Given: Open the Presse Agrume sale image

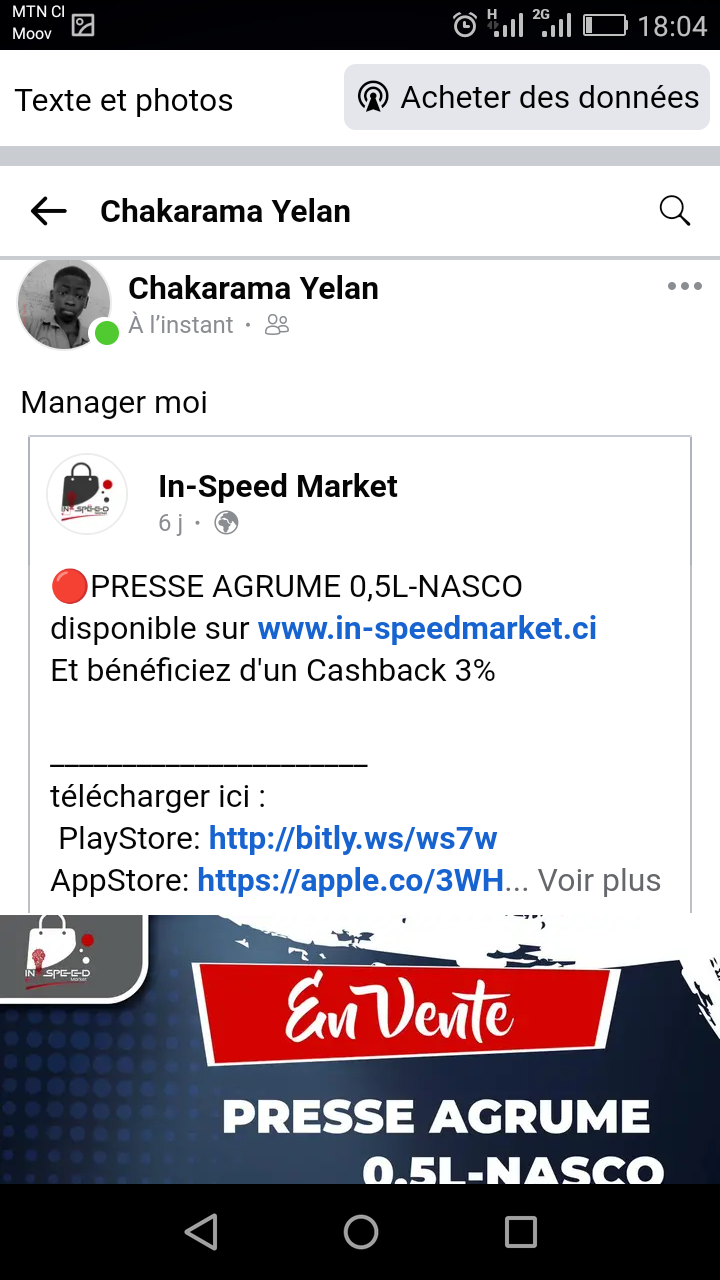Looking at the screenshot, I should (360, 1050).
